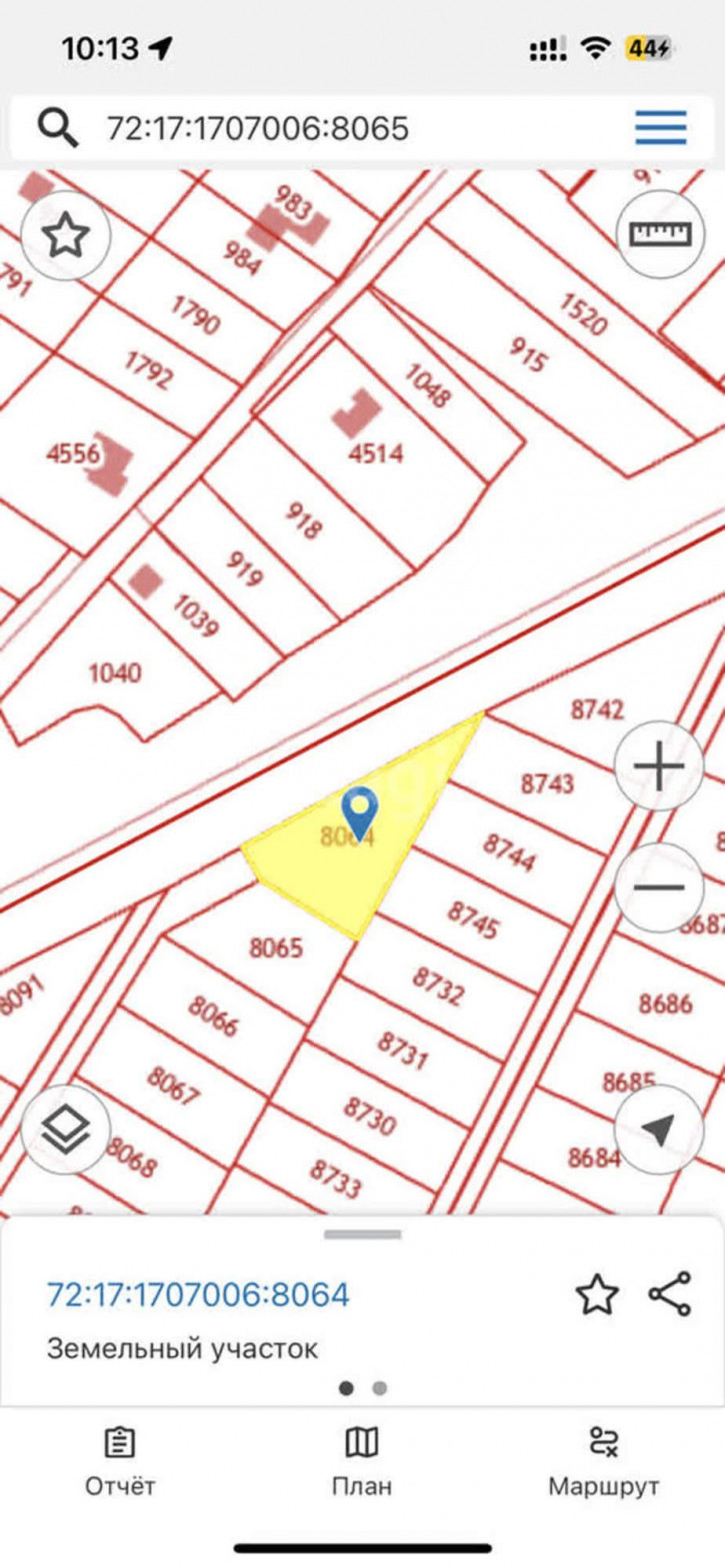Build a route via Маршрут
This screenshot has height=1568, width=725.
(x=603, y=1462)
